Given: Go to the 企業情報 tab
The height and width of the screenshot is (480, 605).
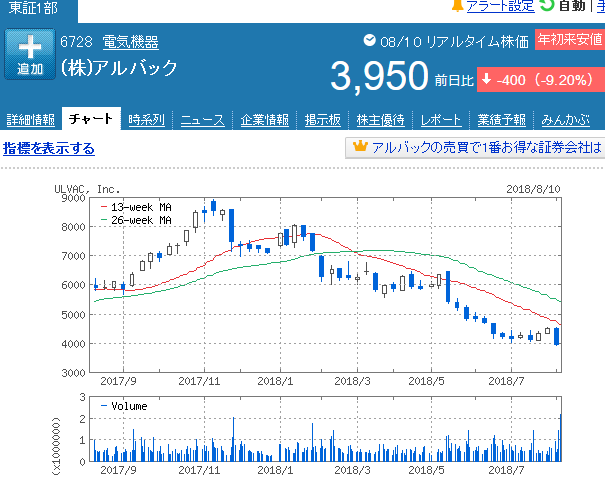Looking at the screenshot, I should click(264, 120).
